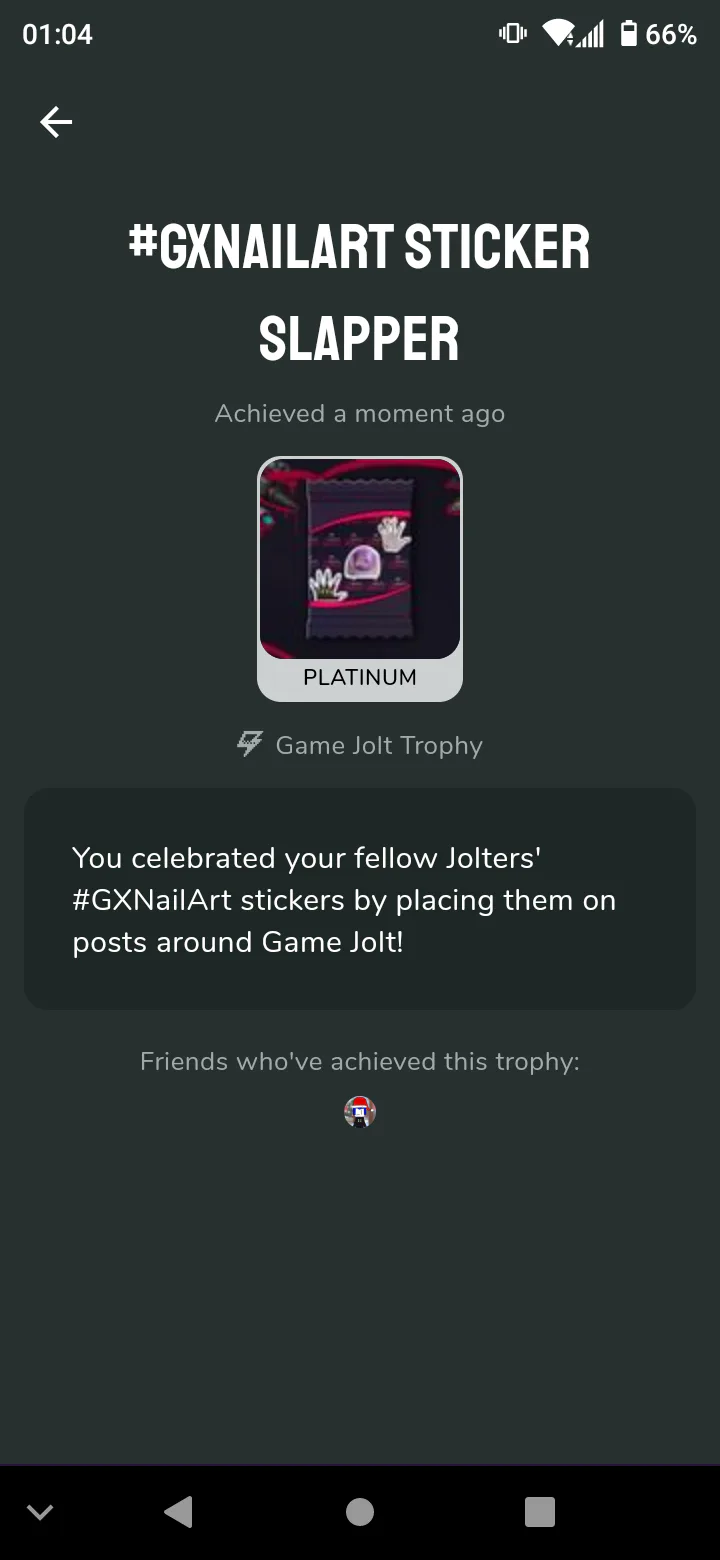This screenshot has height=1560, width=720.
Task: Tap the system home button
Action: (x=360, y=1512)
